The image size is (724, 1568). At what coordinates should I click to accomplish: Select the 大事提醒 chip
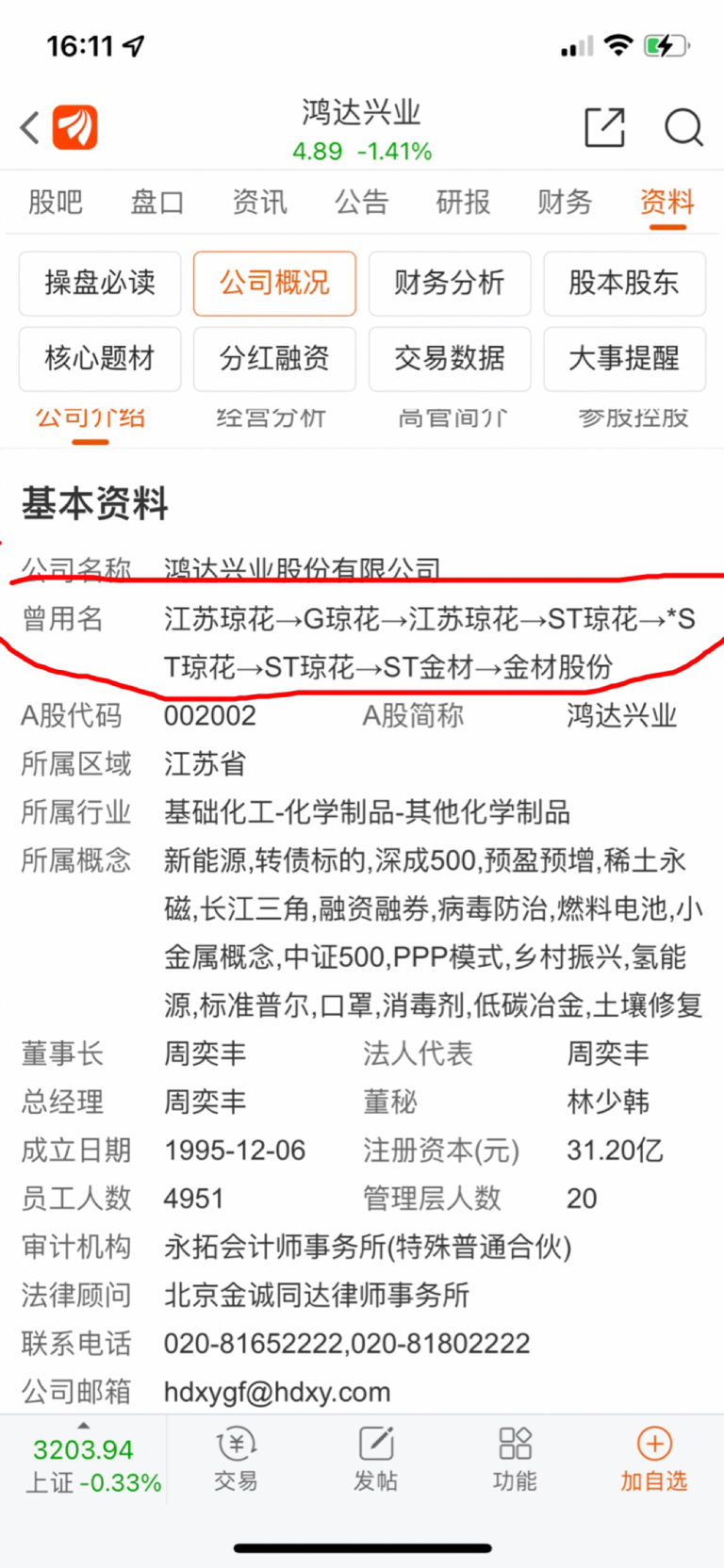[624, 358]
